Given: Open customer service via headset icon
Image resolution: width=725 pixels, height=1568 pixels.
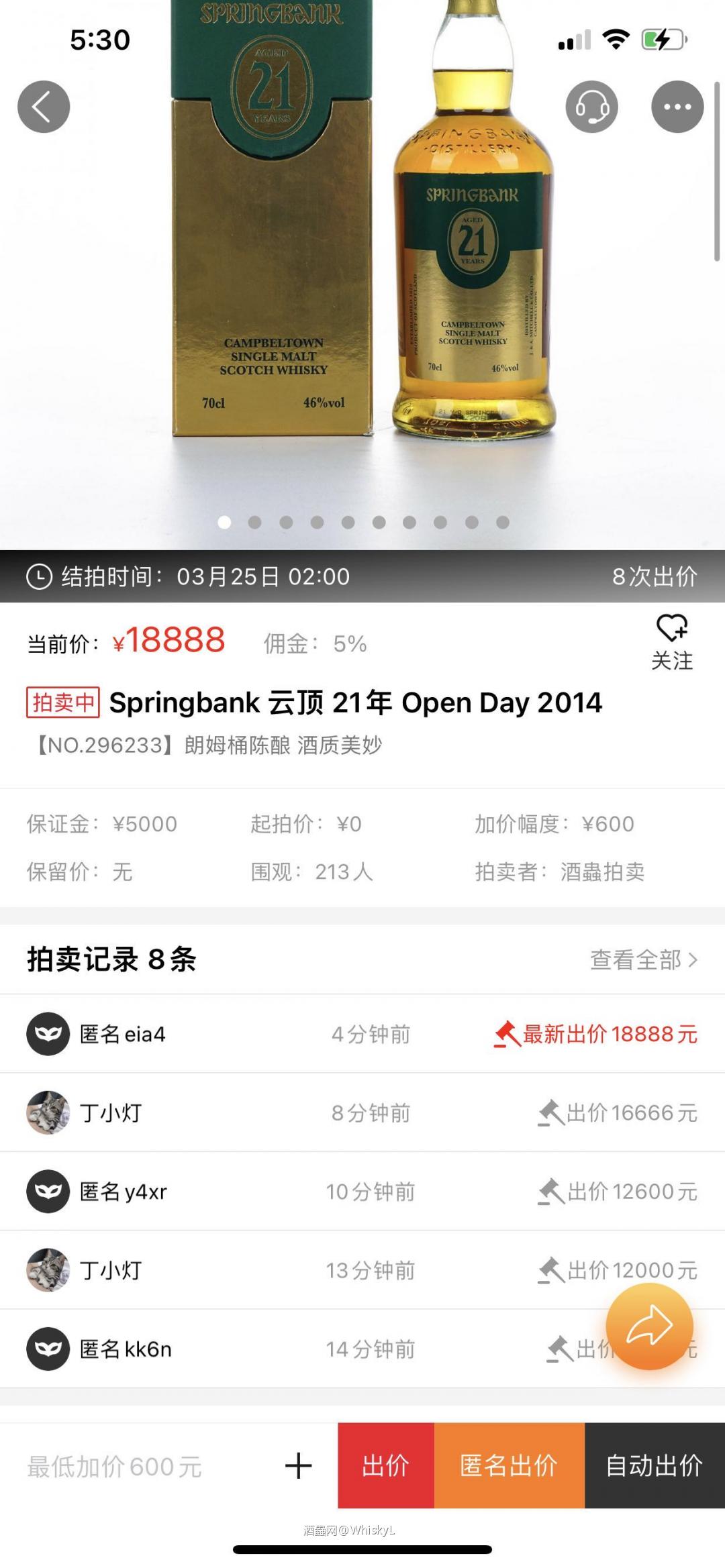Looking at the screenshot, I should coord(591,106).
